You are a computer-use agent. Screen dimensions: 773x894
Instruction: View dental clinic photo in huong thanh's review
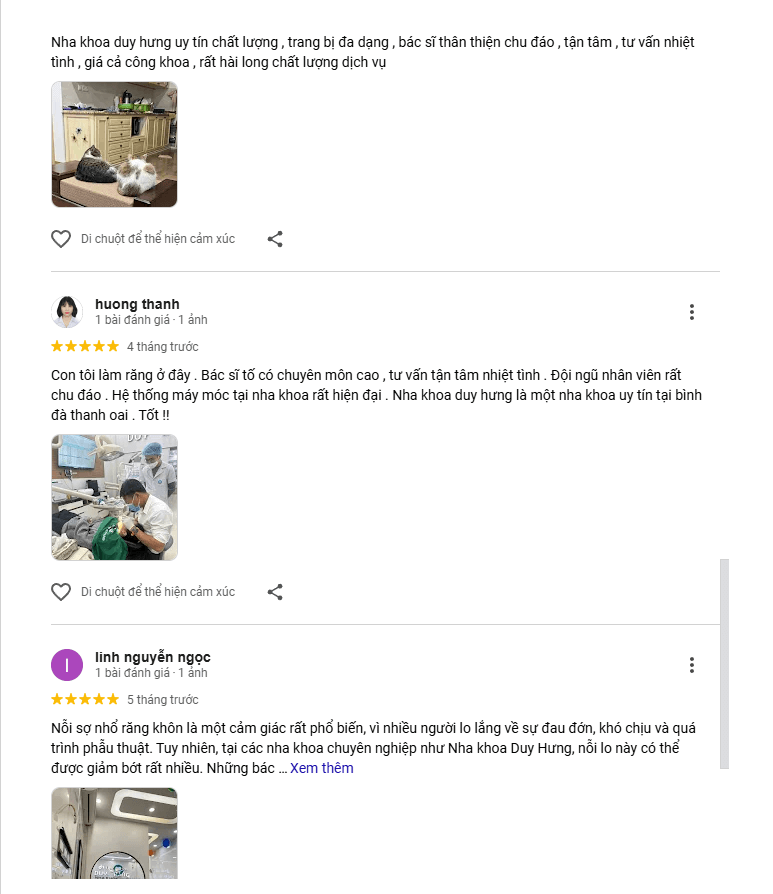(x=114, y=497)
